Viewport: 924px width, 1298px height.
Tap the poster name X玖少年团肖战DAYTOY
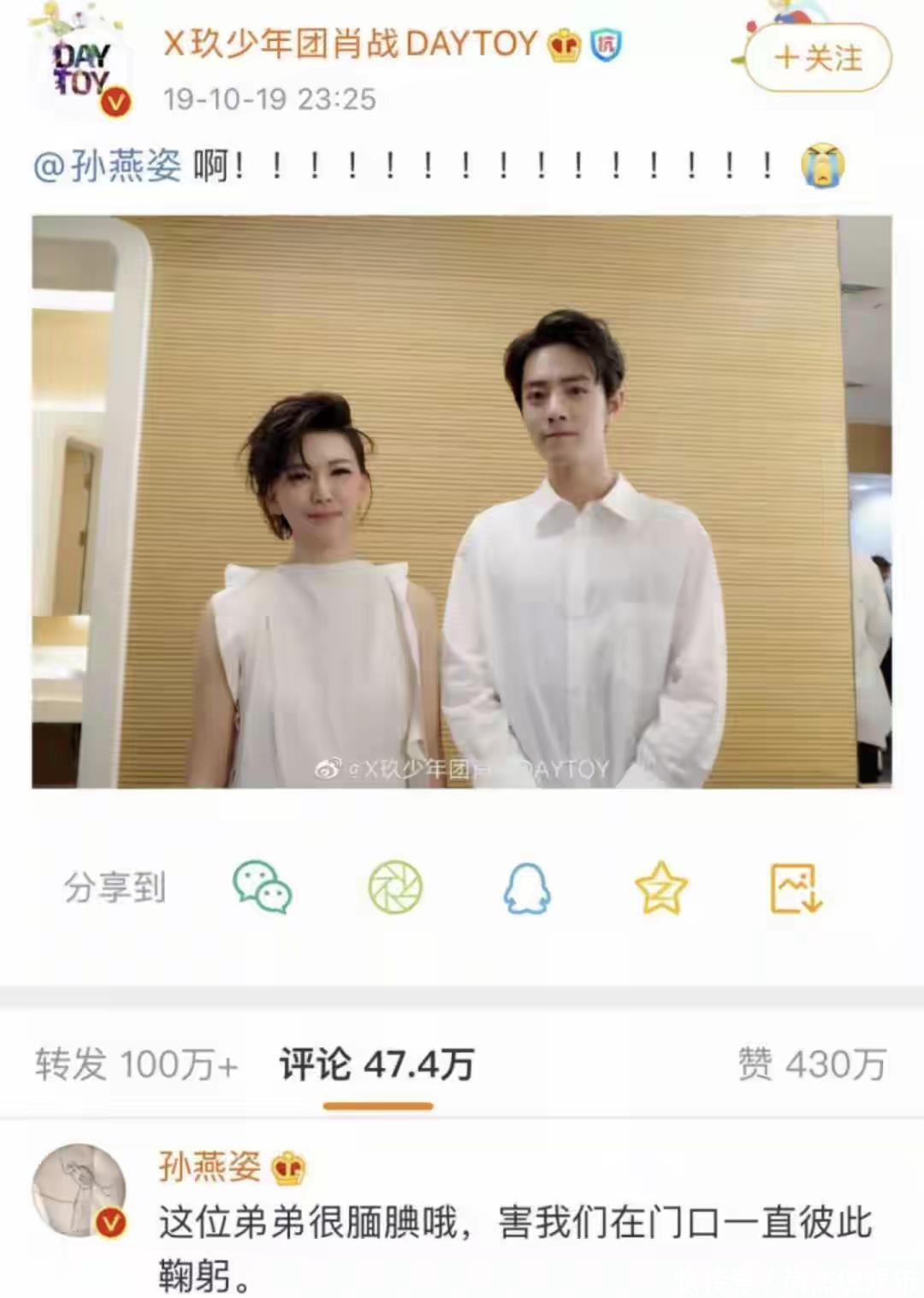click(350, 44)
